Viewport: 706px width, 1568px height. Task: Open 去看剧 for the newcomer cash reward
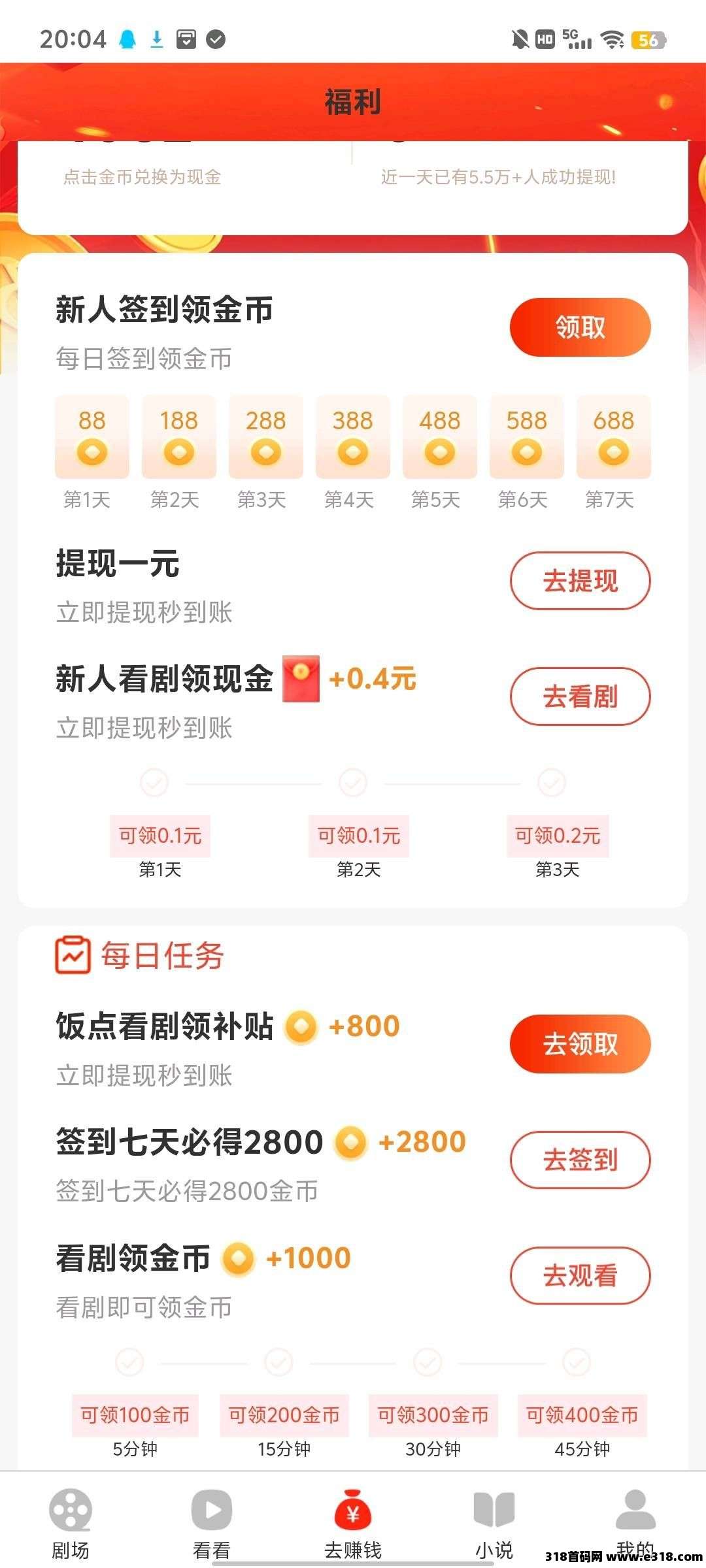click(x=580, y=696)
